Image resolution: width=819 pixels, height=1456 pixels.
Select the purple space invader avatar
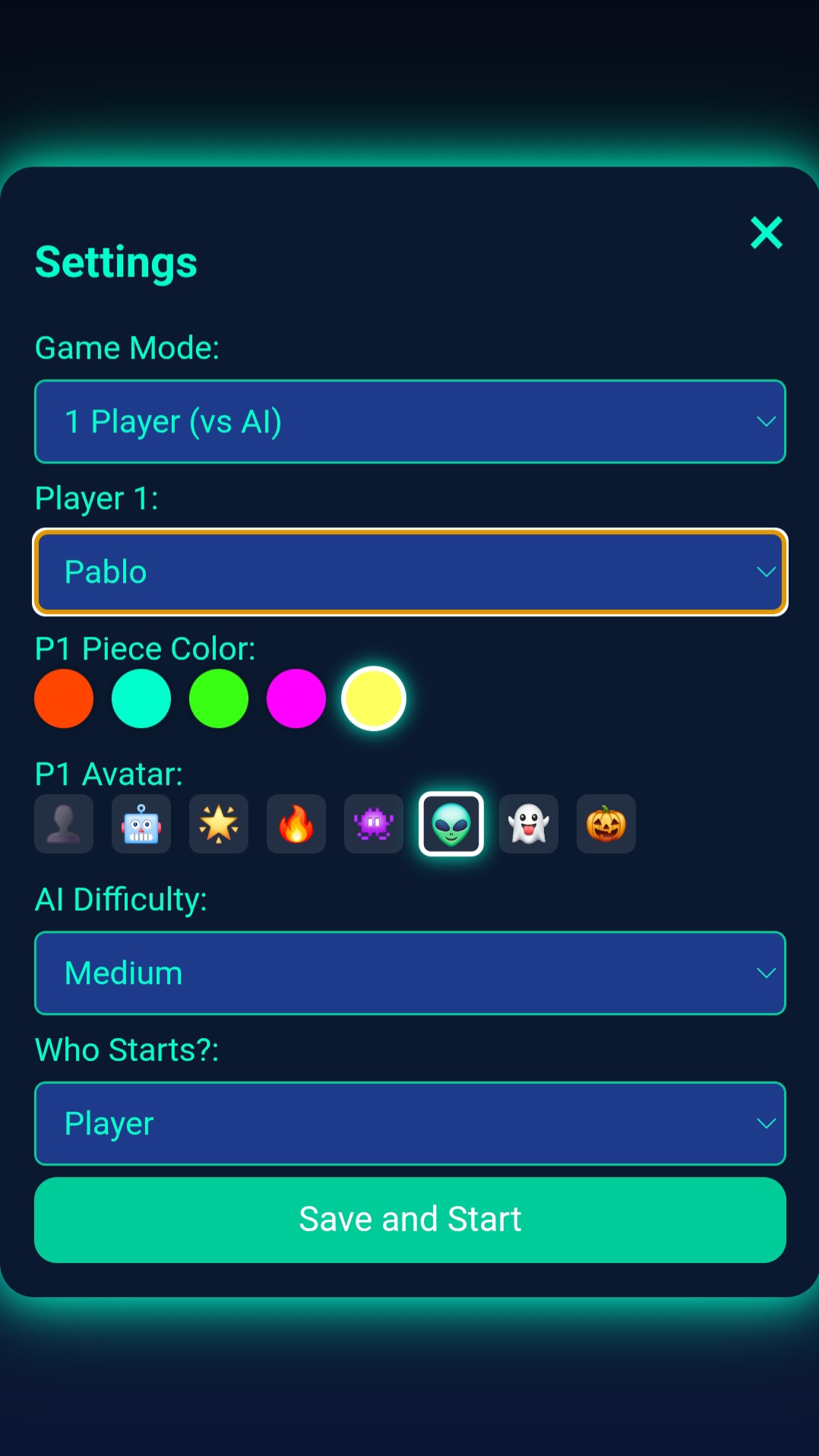coord(374,824)
